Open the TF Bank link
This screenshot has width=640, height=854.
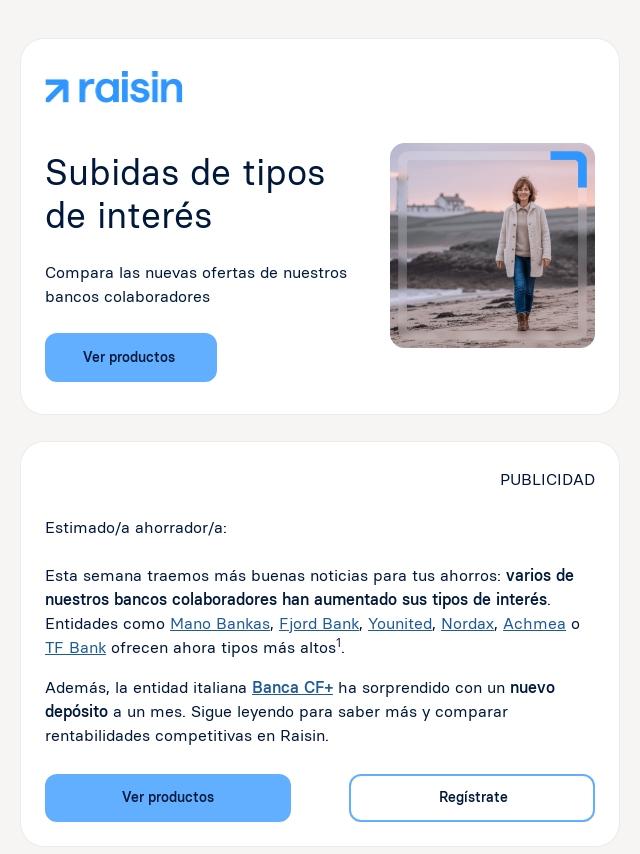point(75,648)
